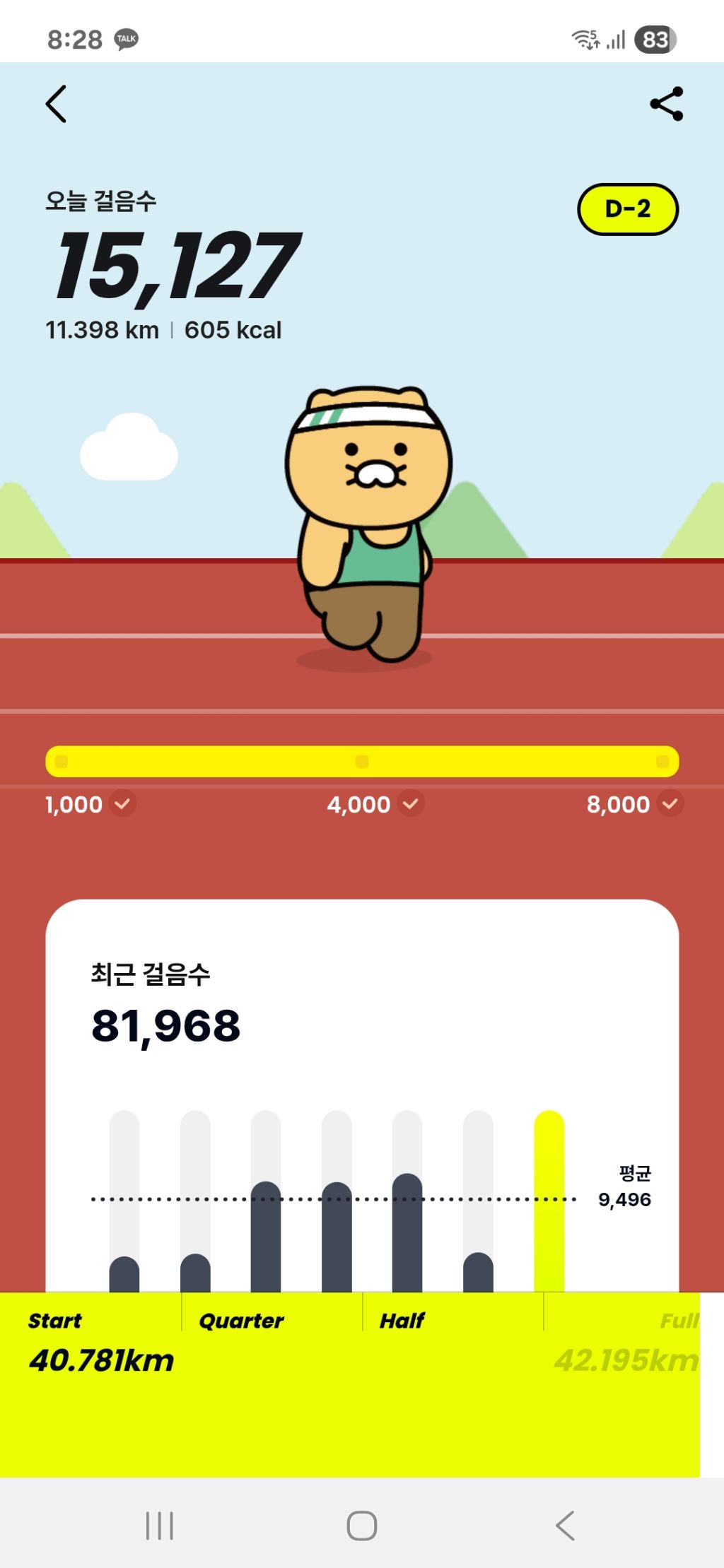
Task: Open the share options
Action: pyautogui.click(x=665, y=104)
